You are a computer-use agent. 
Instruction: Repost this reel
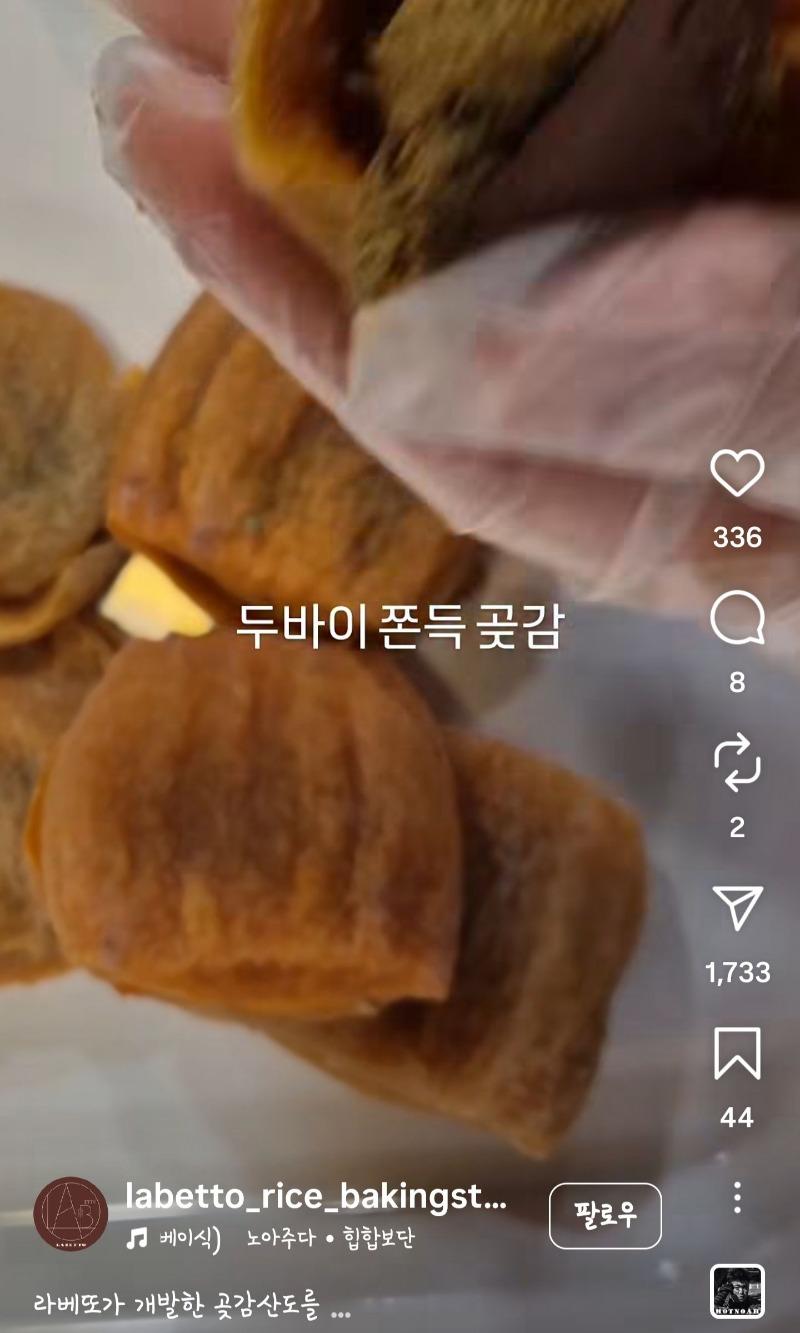click(737, 765)
